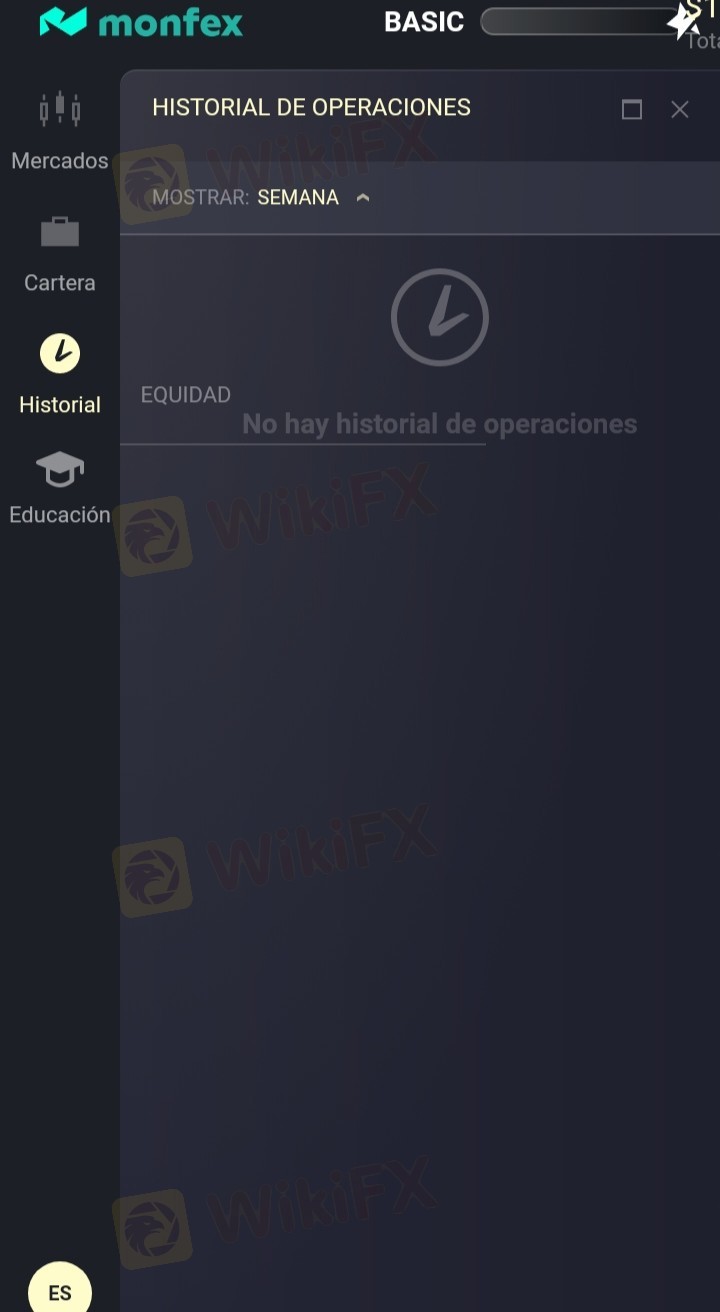Maximize the operations history panel
The height and width of the screenshot is (1312, 720).
click(x=632, y=109)
